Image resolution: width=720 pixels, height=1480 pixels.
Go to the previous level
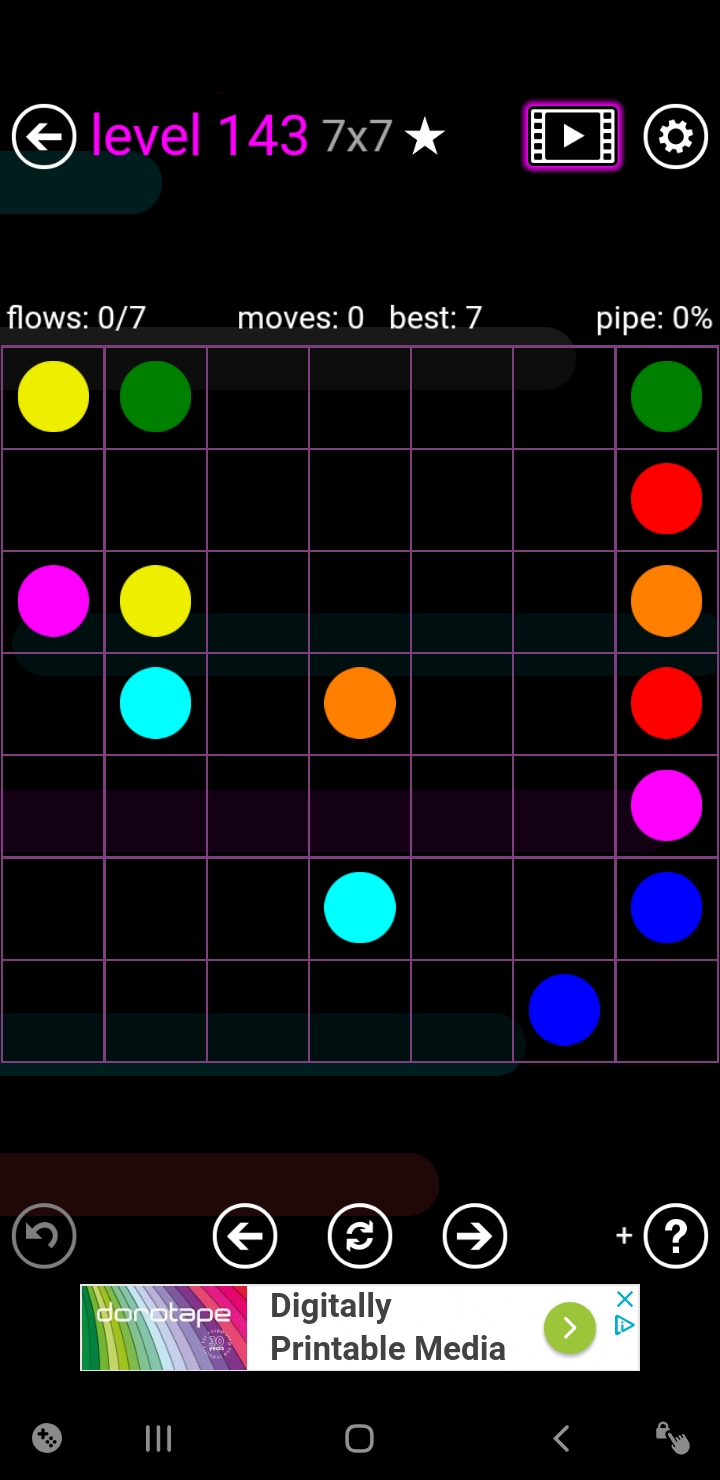245,1236
